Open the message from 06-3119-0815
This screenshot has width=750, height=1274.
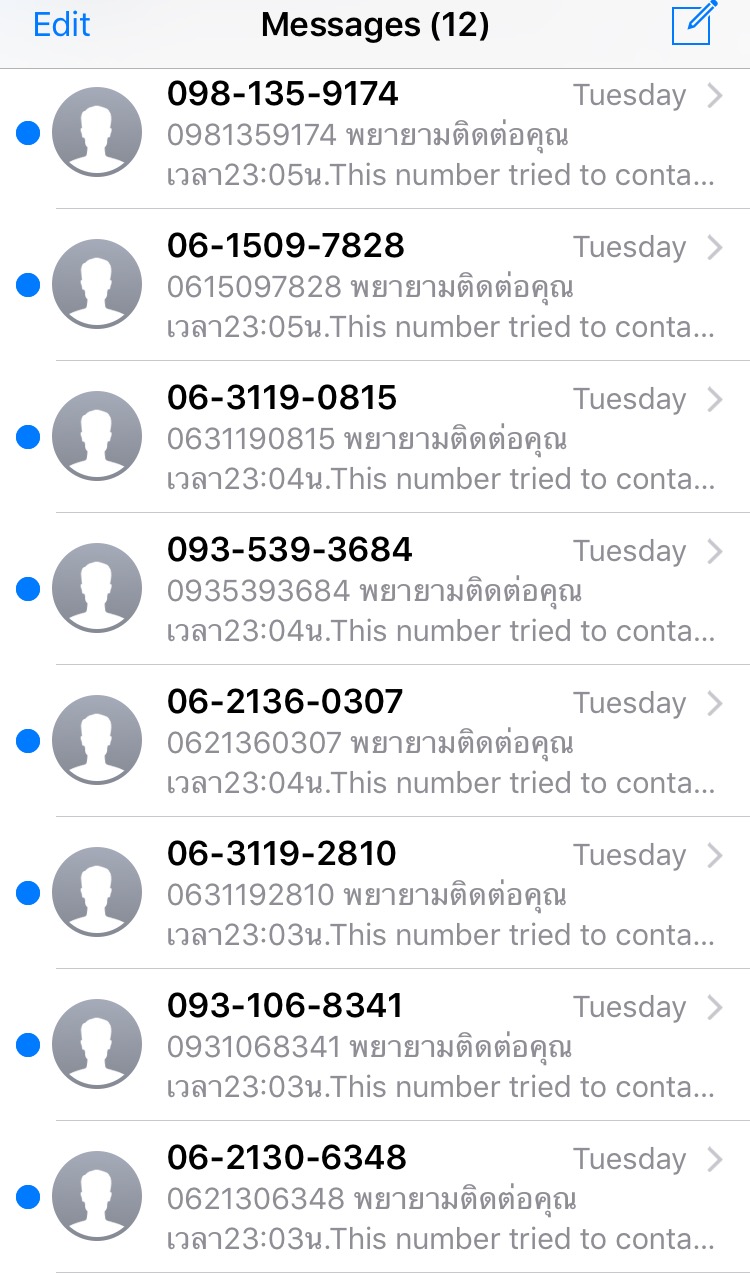tap(375, 437)
